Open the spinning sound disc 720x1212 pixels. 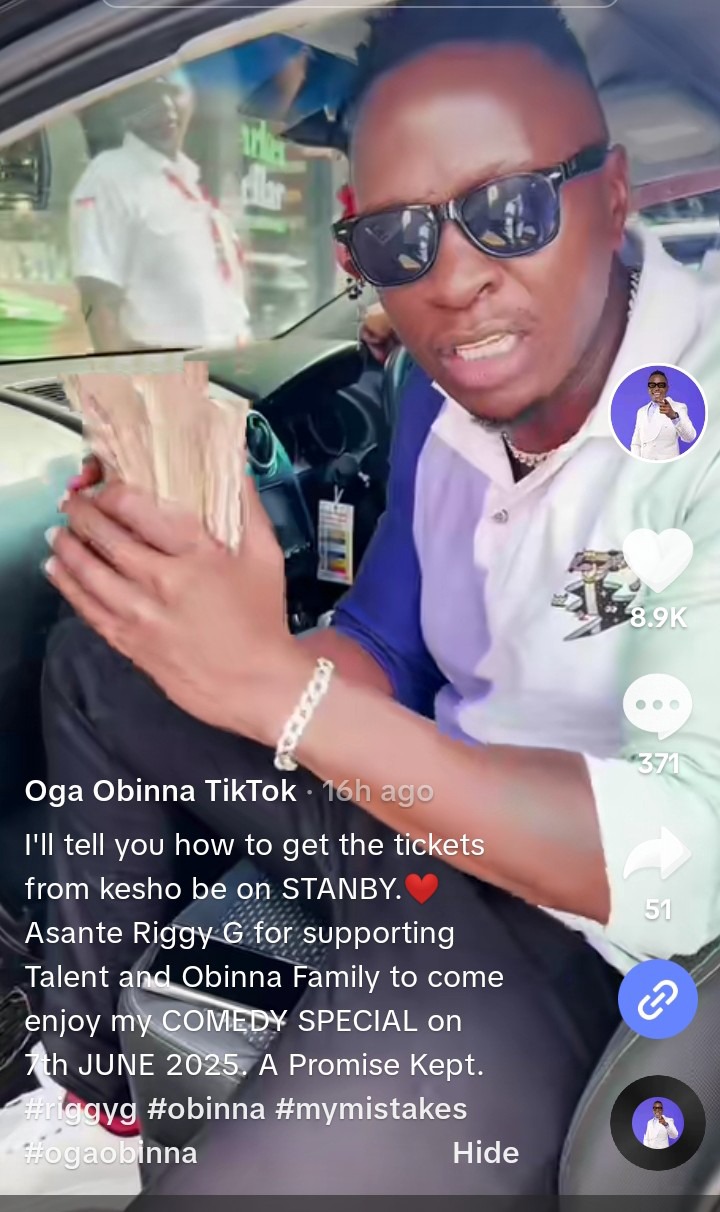[657, 1123]
